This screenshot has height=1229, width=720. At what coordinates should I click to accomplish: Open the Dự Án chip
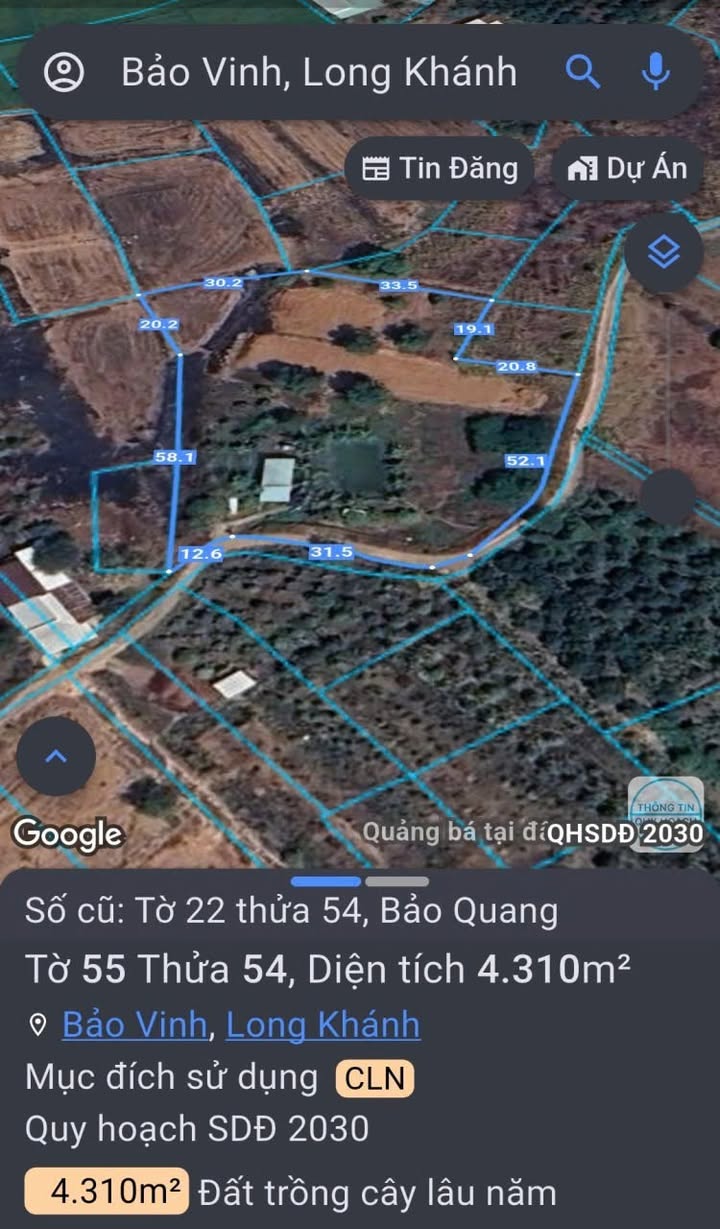pos(628,168)
